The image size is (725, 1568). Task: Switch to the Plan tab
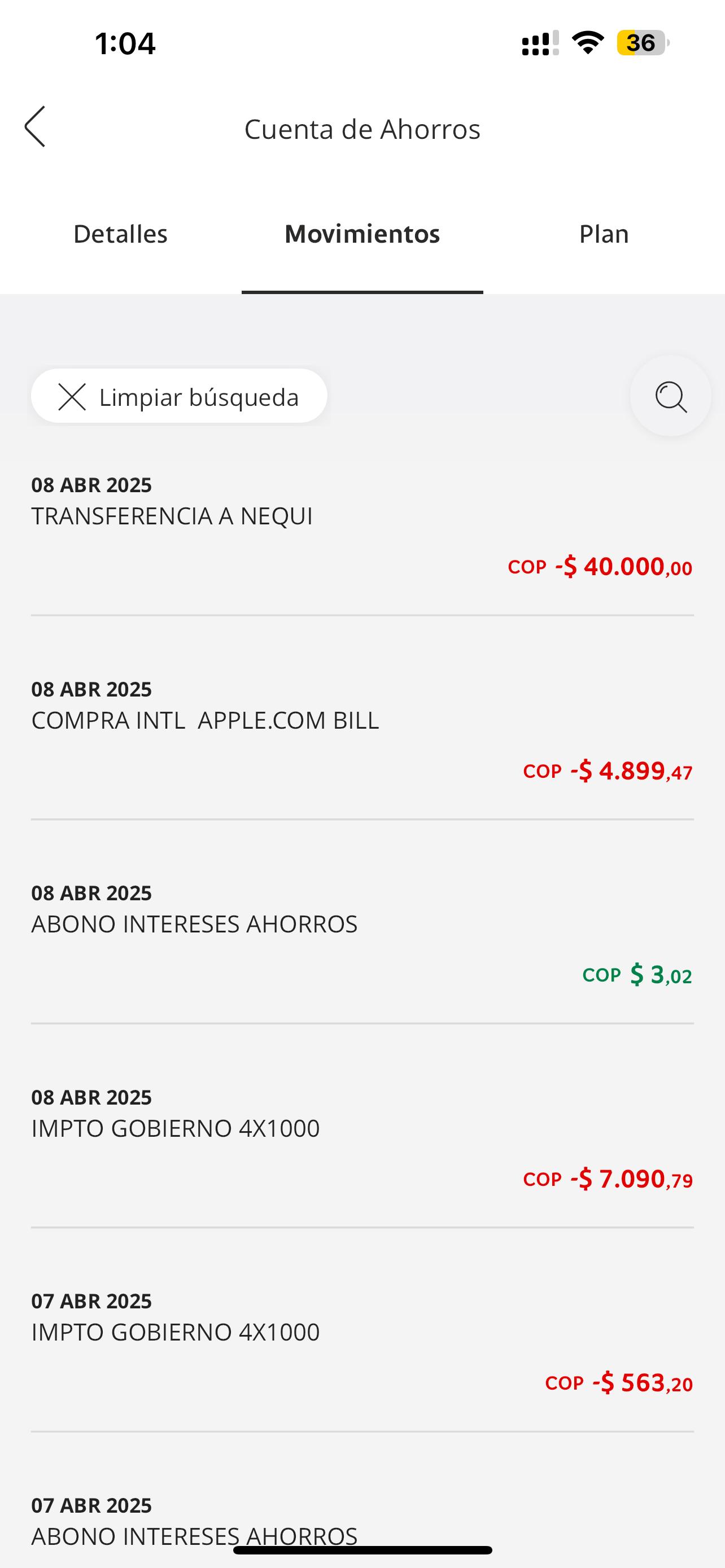[603, 234]
